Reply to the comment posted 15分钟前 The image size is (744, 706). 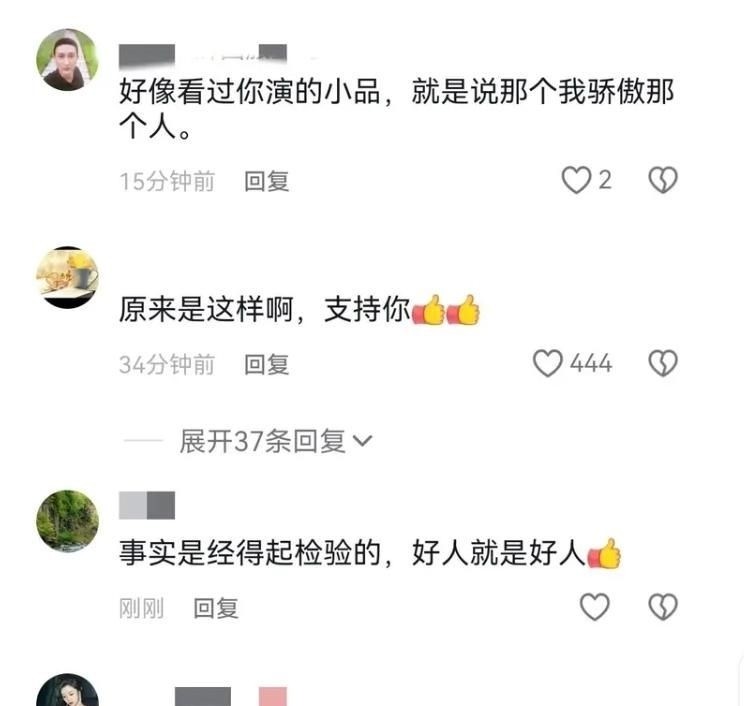267,181
